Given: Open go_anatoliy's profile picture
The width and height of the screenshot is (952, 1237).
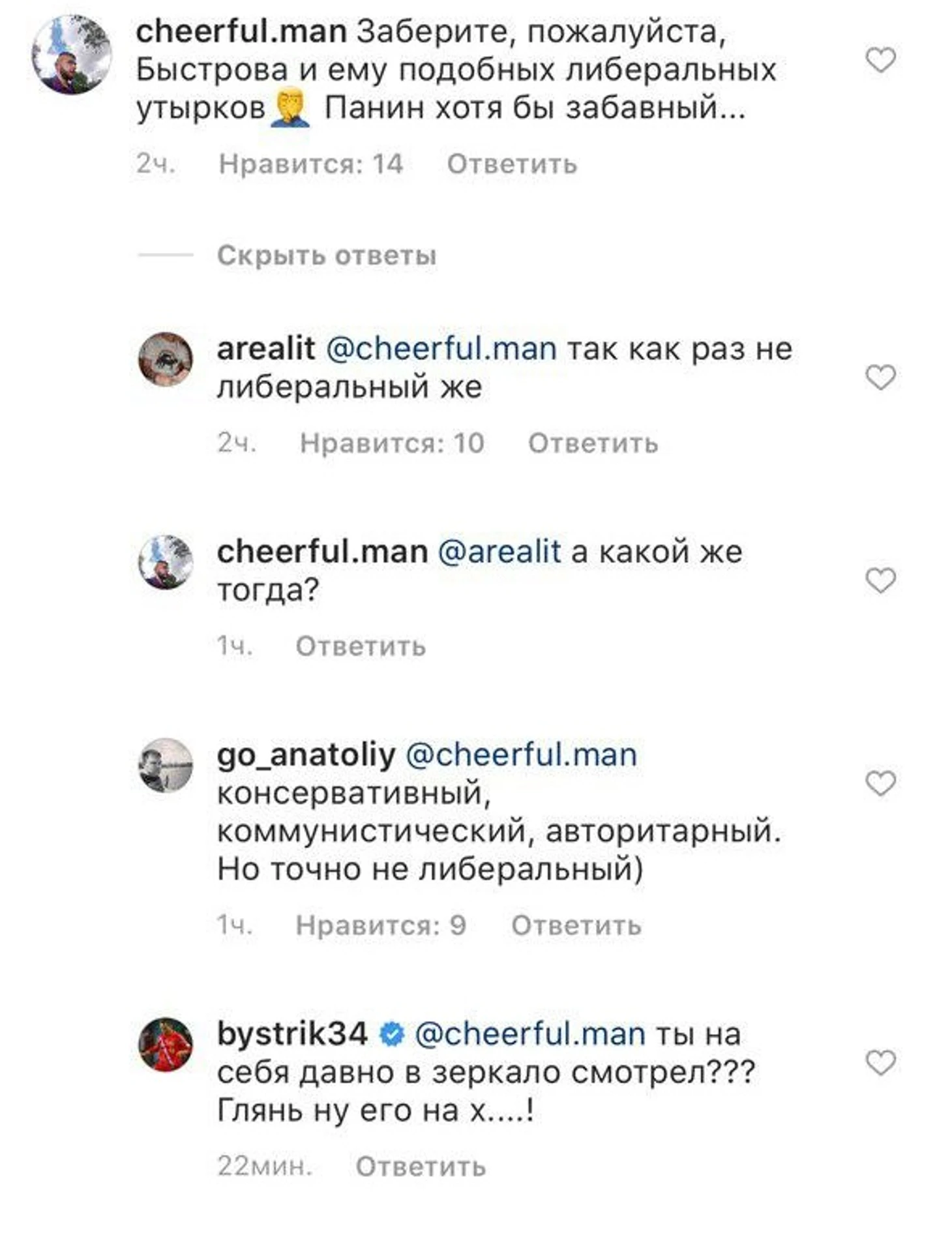Looking at the screenshot, I should click(x=166, y=766).
